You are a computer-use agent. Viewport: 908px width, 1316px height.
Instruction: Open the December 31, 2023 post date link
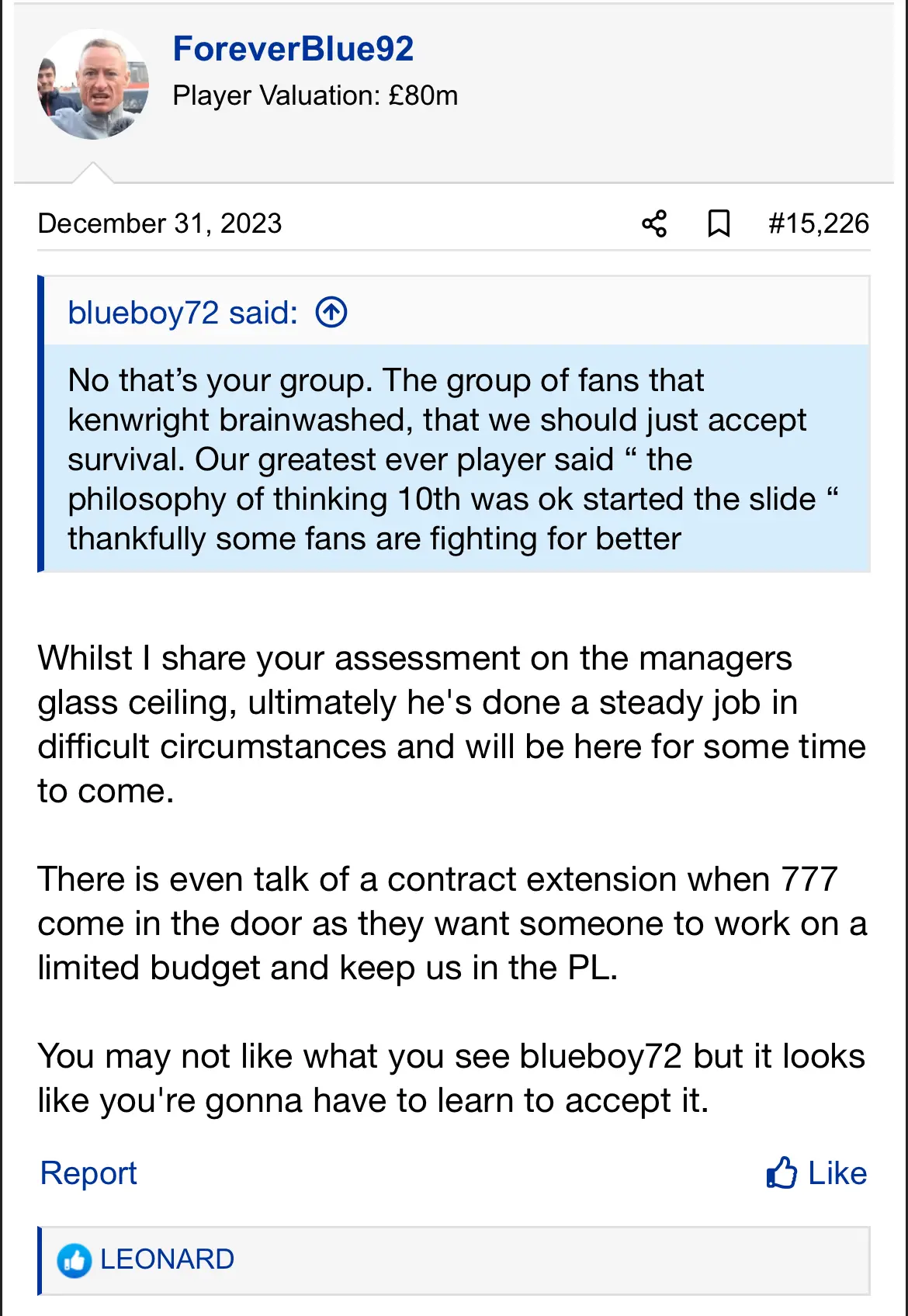coord(160,223)
